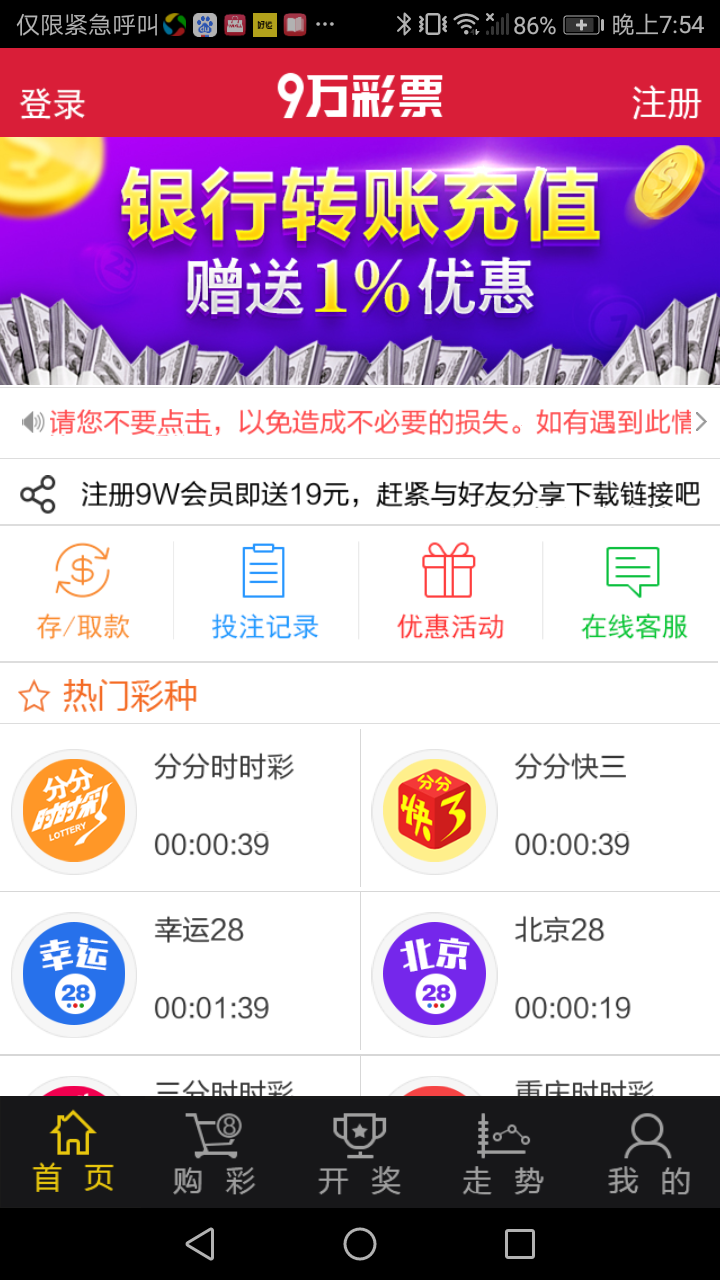Tap 登录 to sign in
The width and height of the screenshot is (720, 1280).
[x=51, y=104]
